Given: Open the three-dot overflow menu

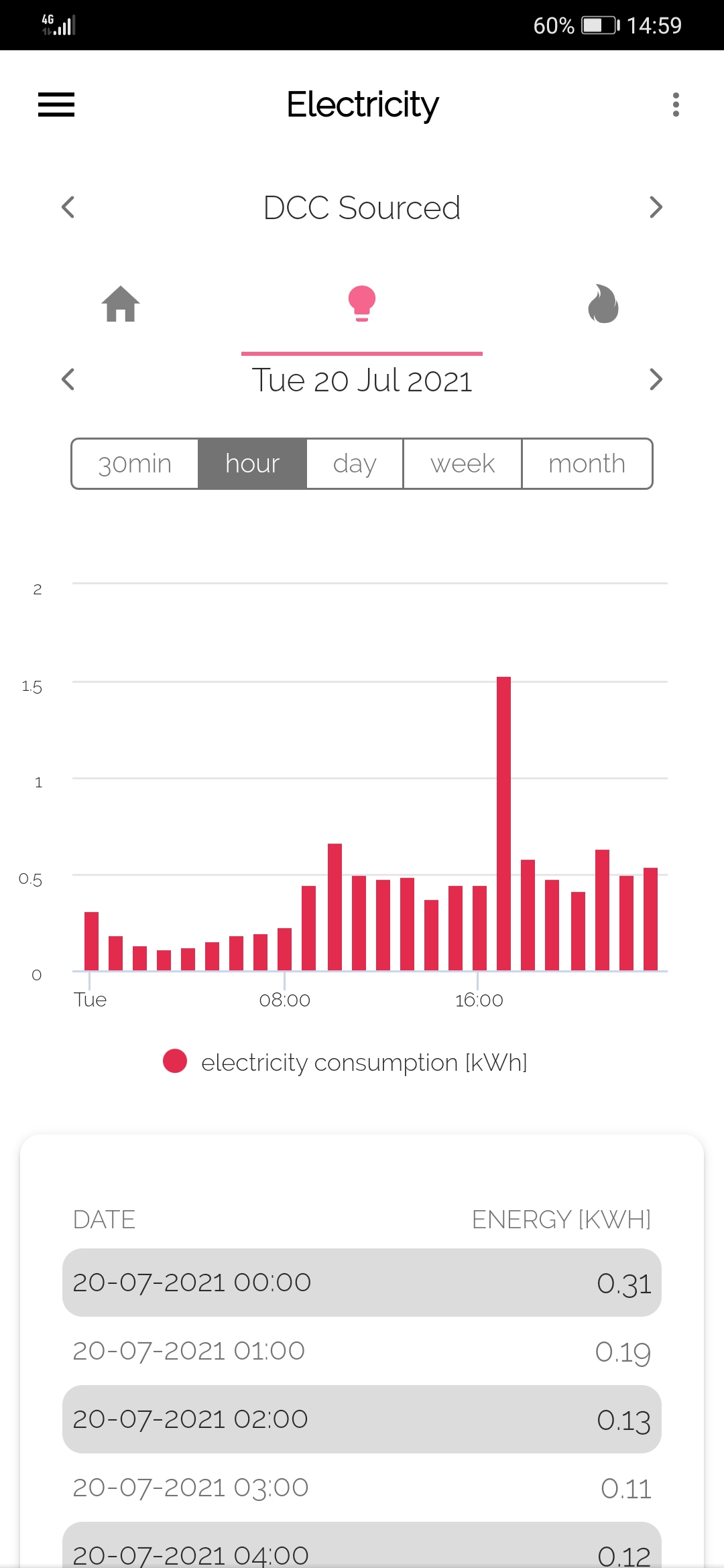Looking at the screenshot, I should (x=676, y=105).
